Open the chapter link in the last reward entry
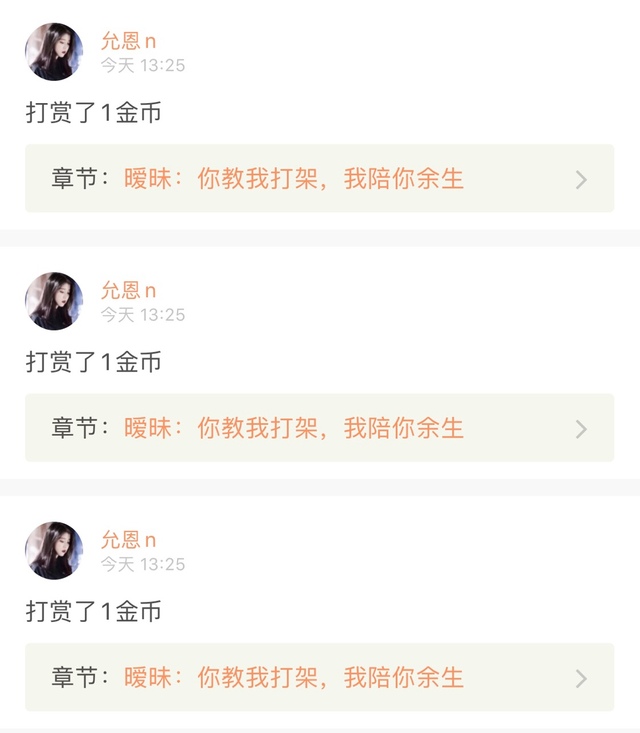The image size is (640, 733). pos(319,677)
